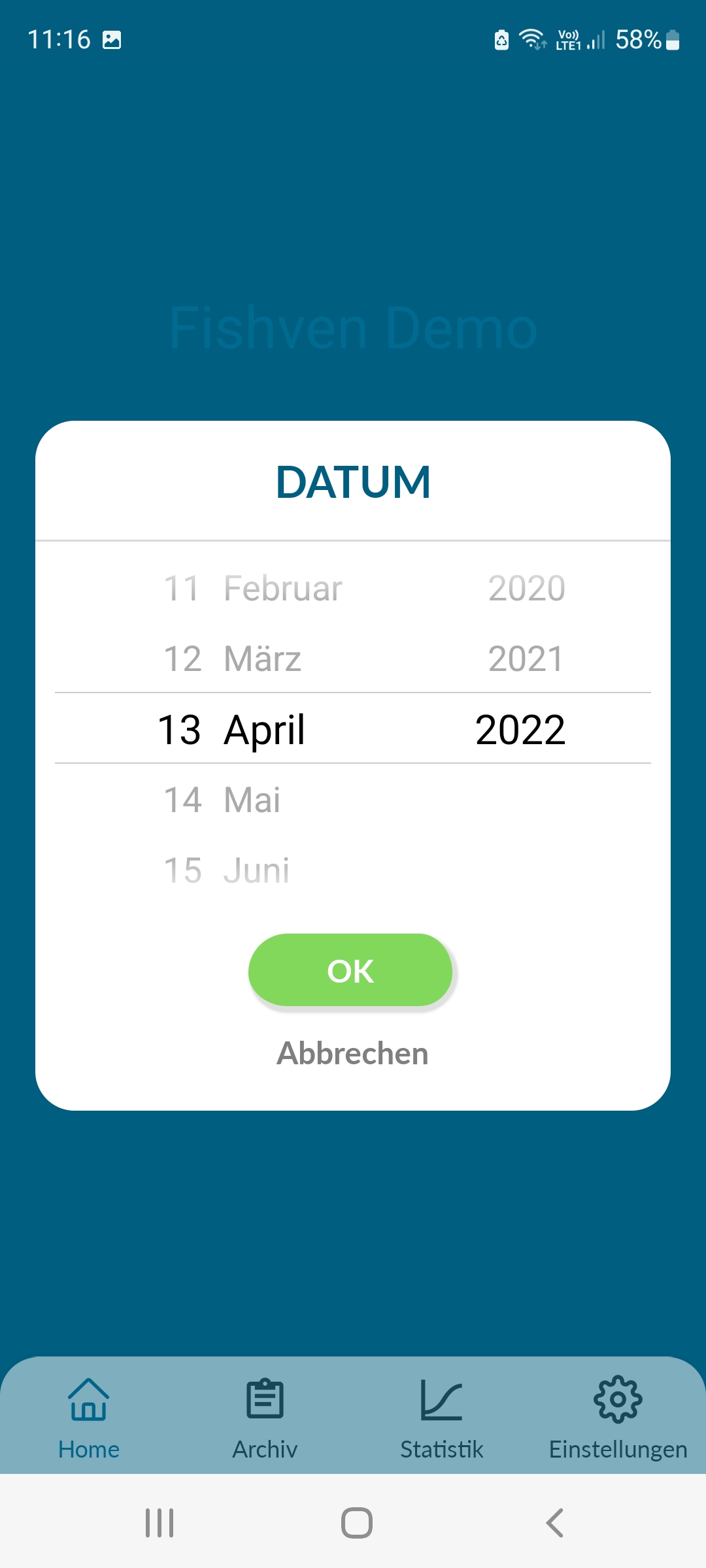Confirm the date with OK

tap(350, 970)
